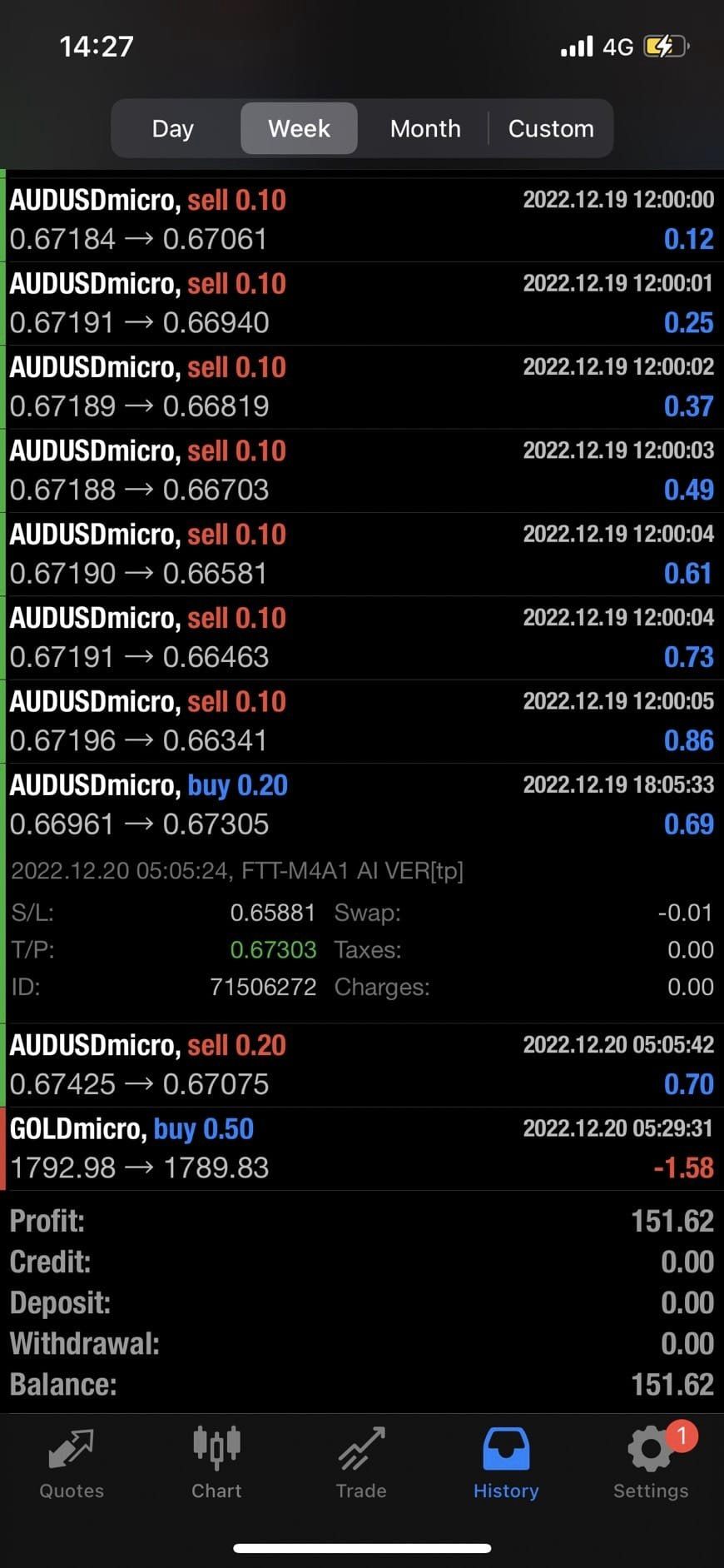Open the Custom date range filter

click(551, 128)
